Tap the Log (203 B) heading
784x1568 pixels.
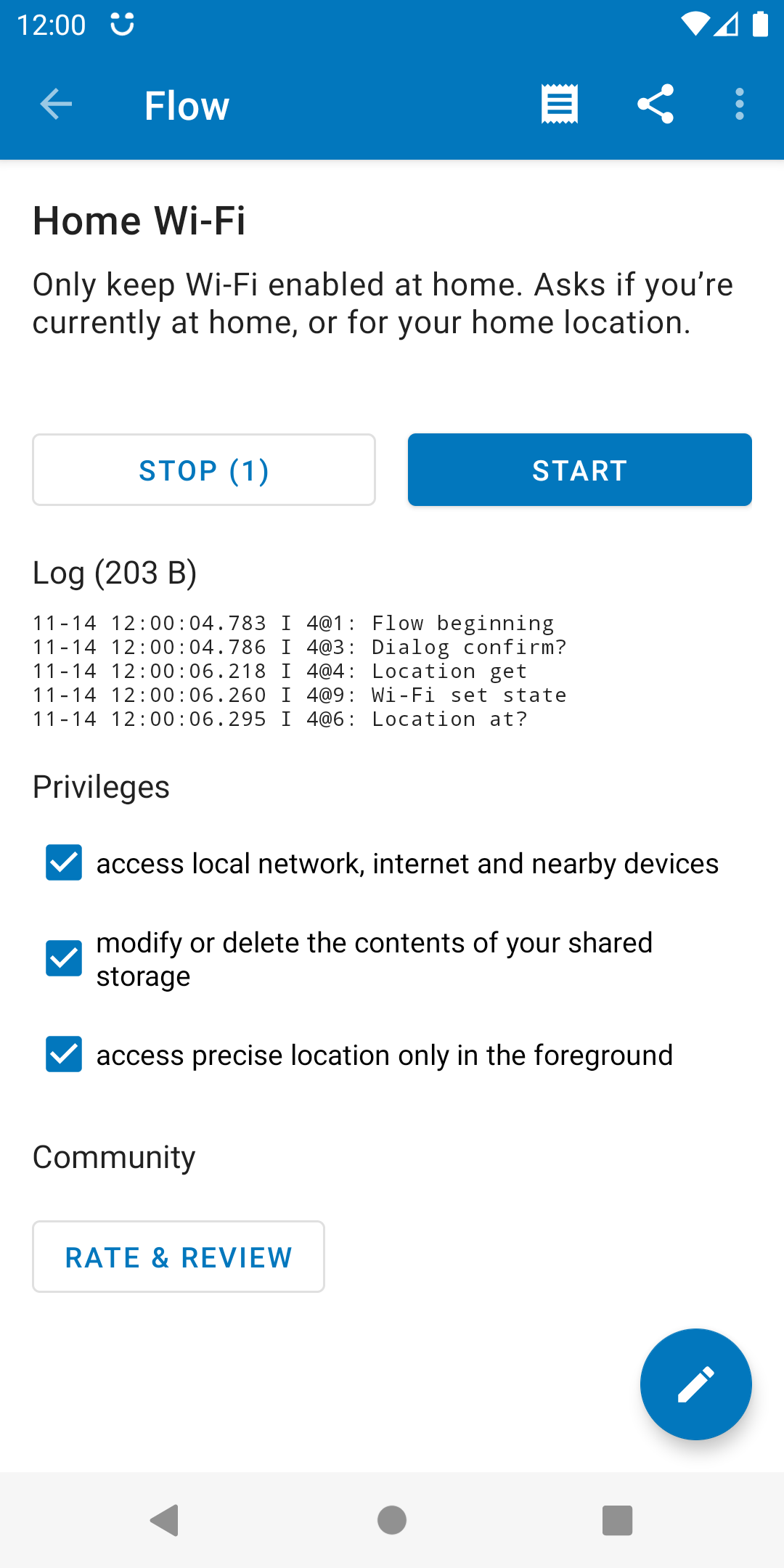114,573
